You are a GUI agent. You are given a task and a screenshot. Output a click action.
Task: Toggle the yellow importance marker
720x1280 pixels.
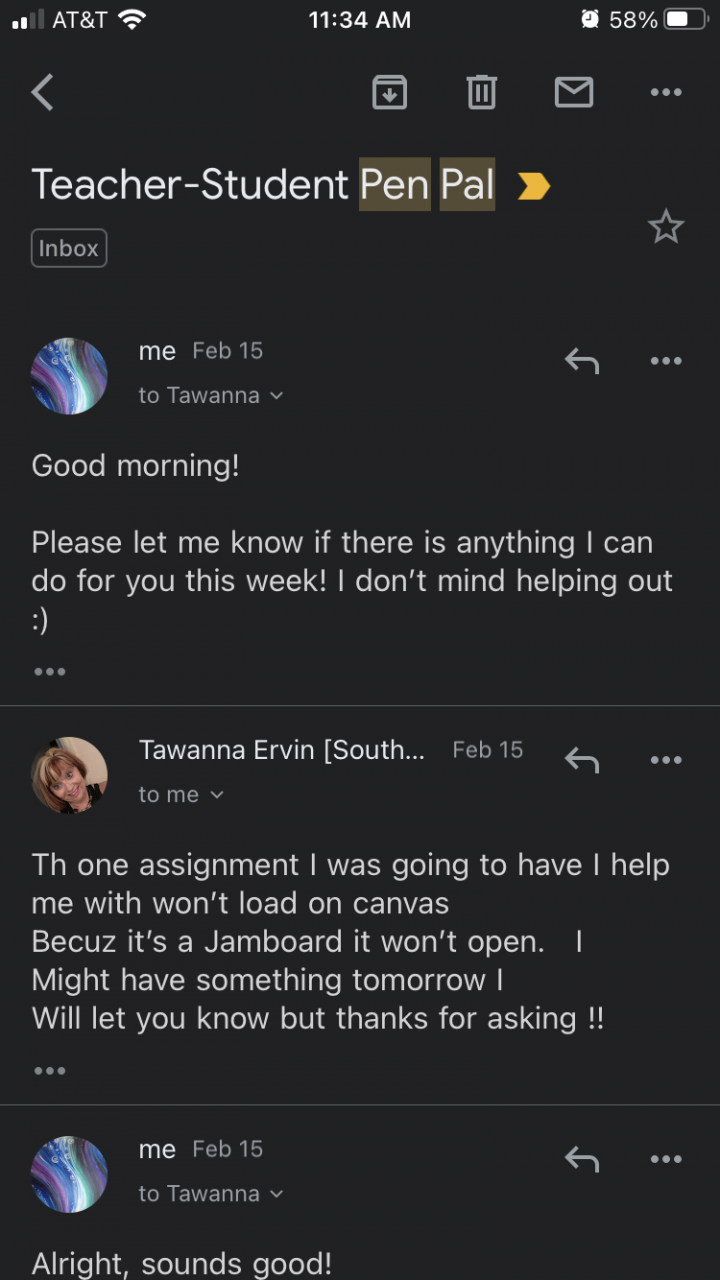pos(533,186)
